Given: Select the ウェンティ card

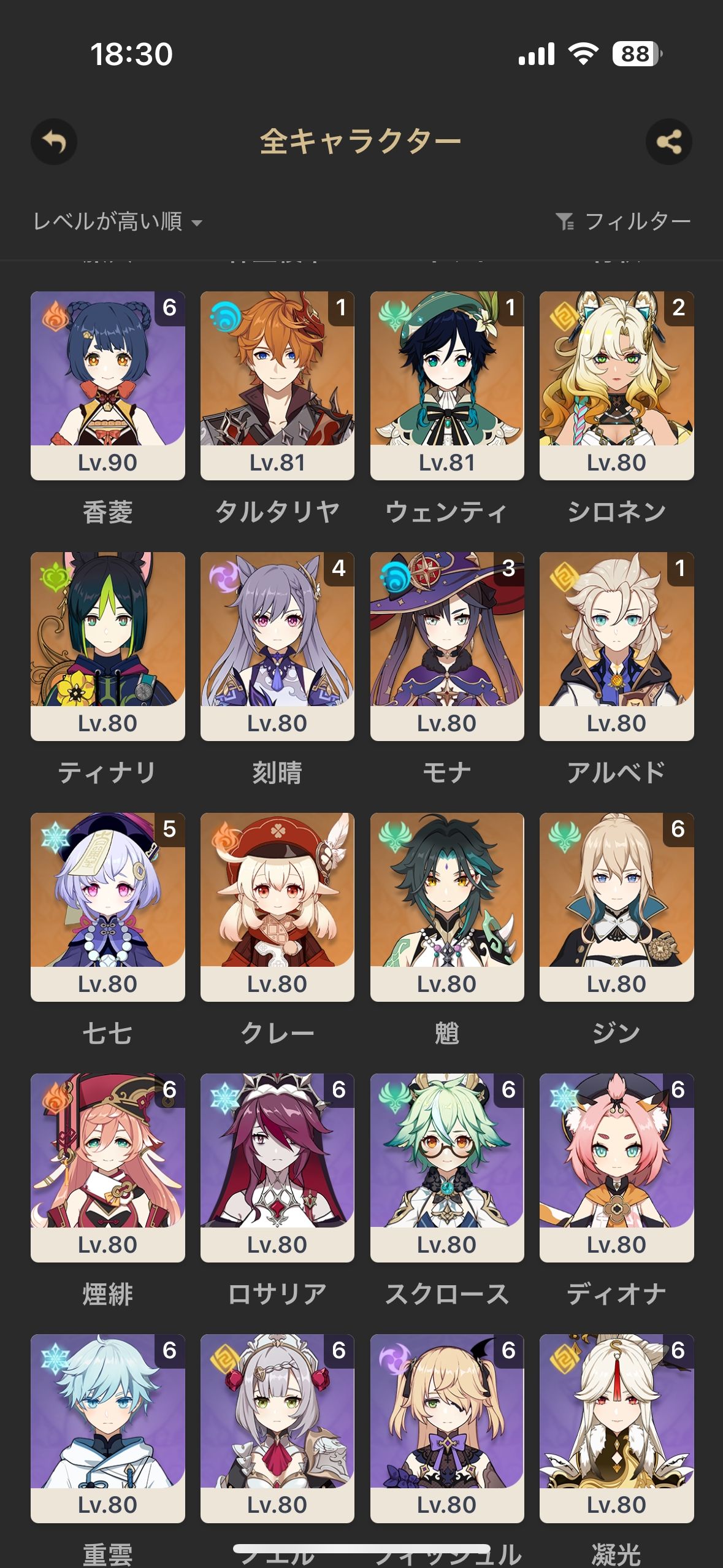Looking at the screenshot, I should [447, 385].
